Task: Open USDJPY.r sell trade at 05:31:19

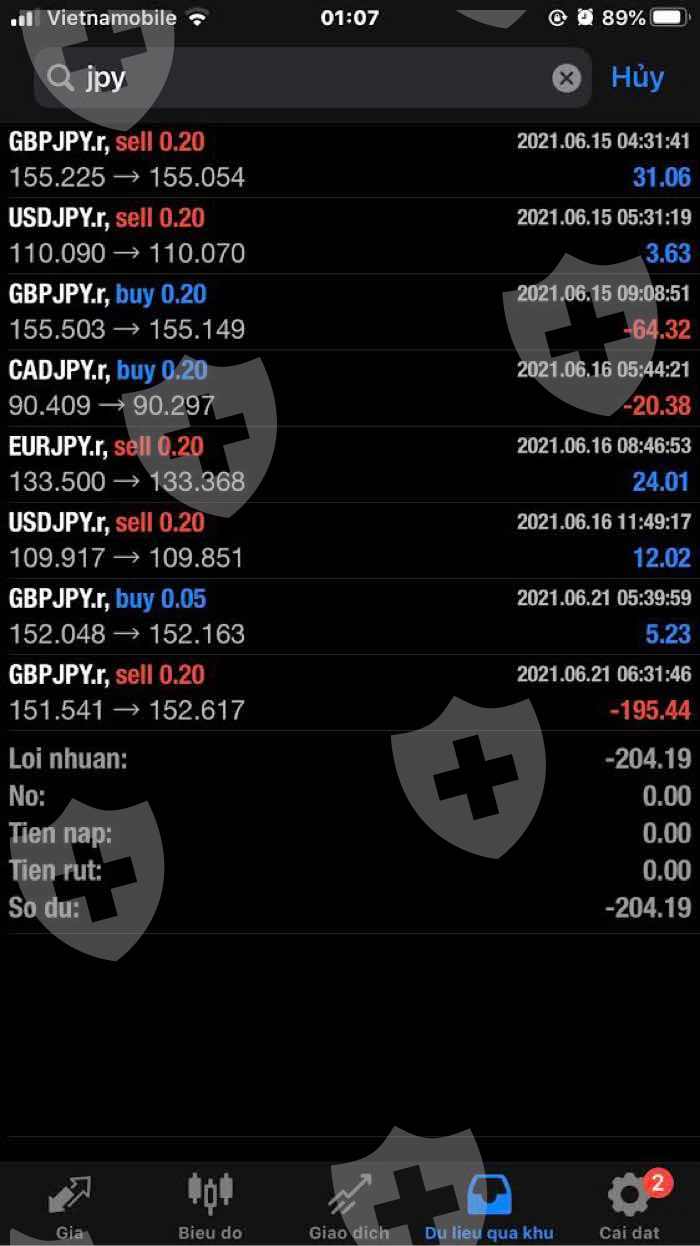Action: (x=350, y=236)
